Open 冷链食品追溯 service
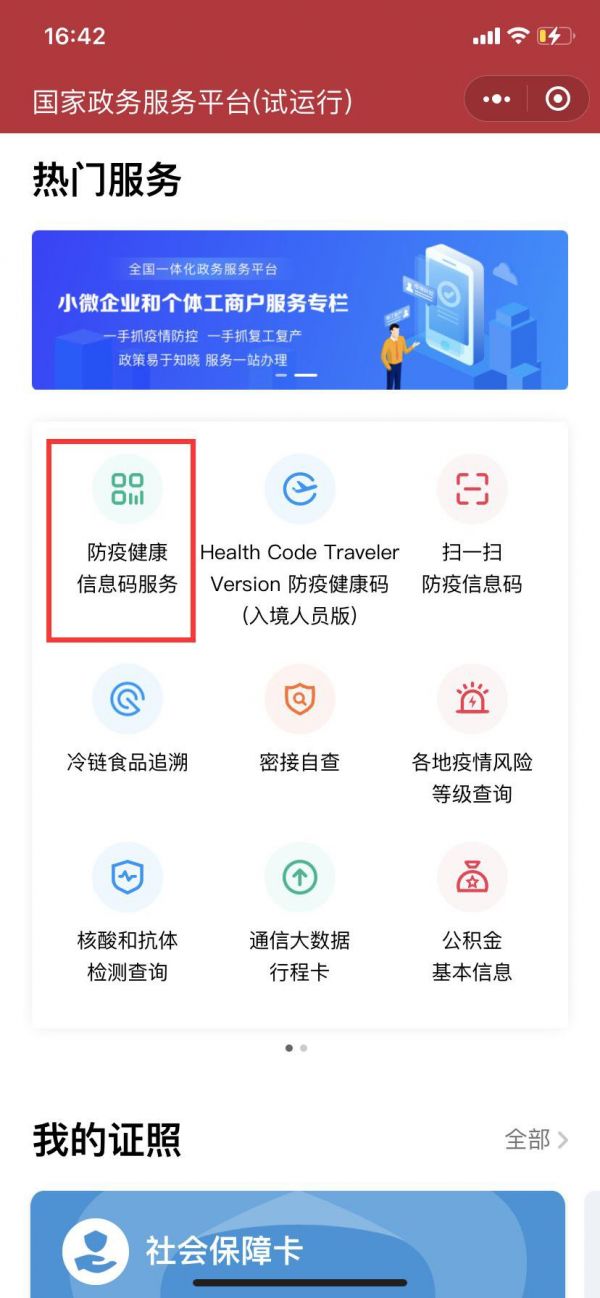 127,720
